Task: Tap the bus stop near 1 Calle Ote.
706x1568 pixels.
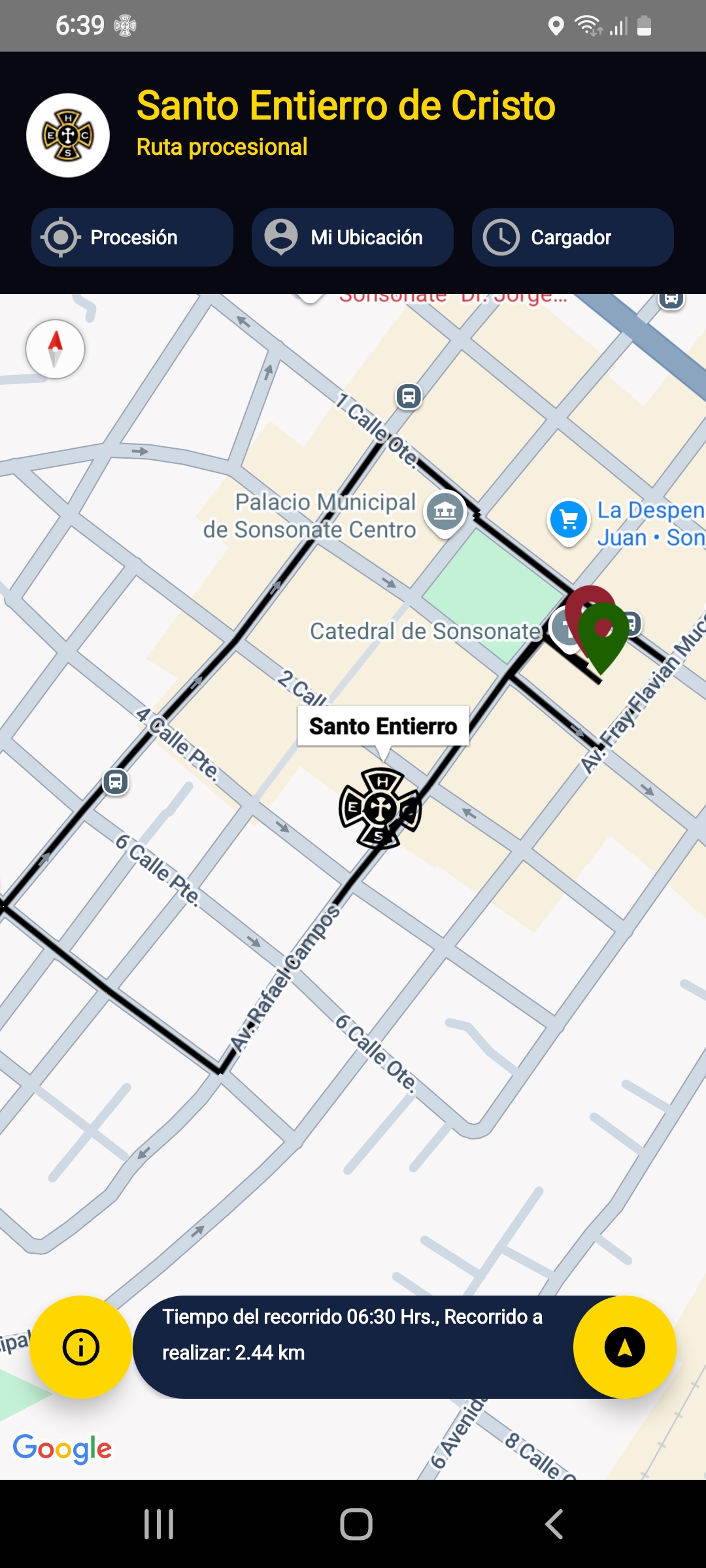Action: coord(409,396)
